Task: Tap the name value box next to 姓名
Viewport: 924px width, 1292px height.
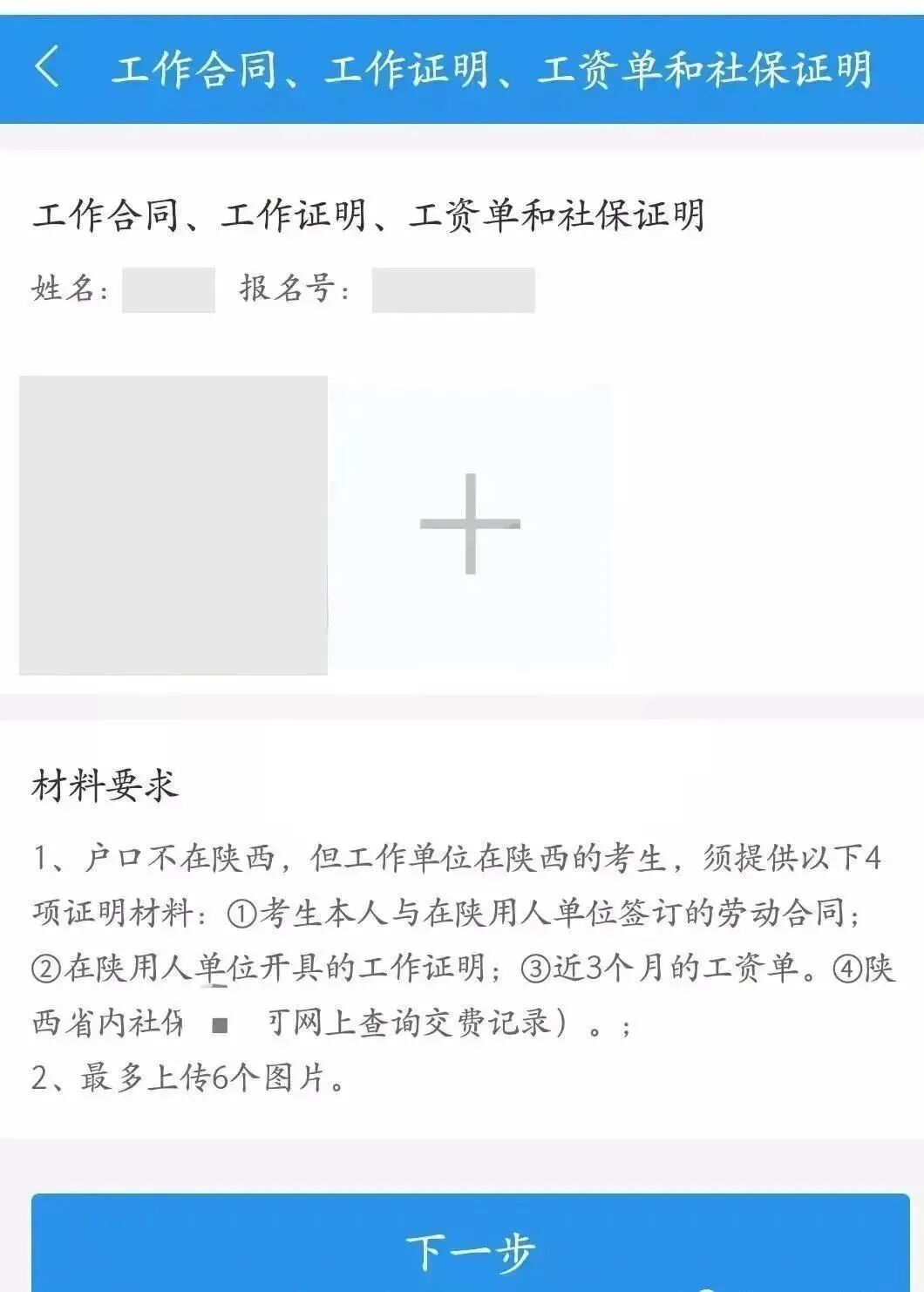Action: coord(168,291)
